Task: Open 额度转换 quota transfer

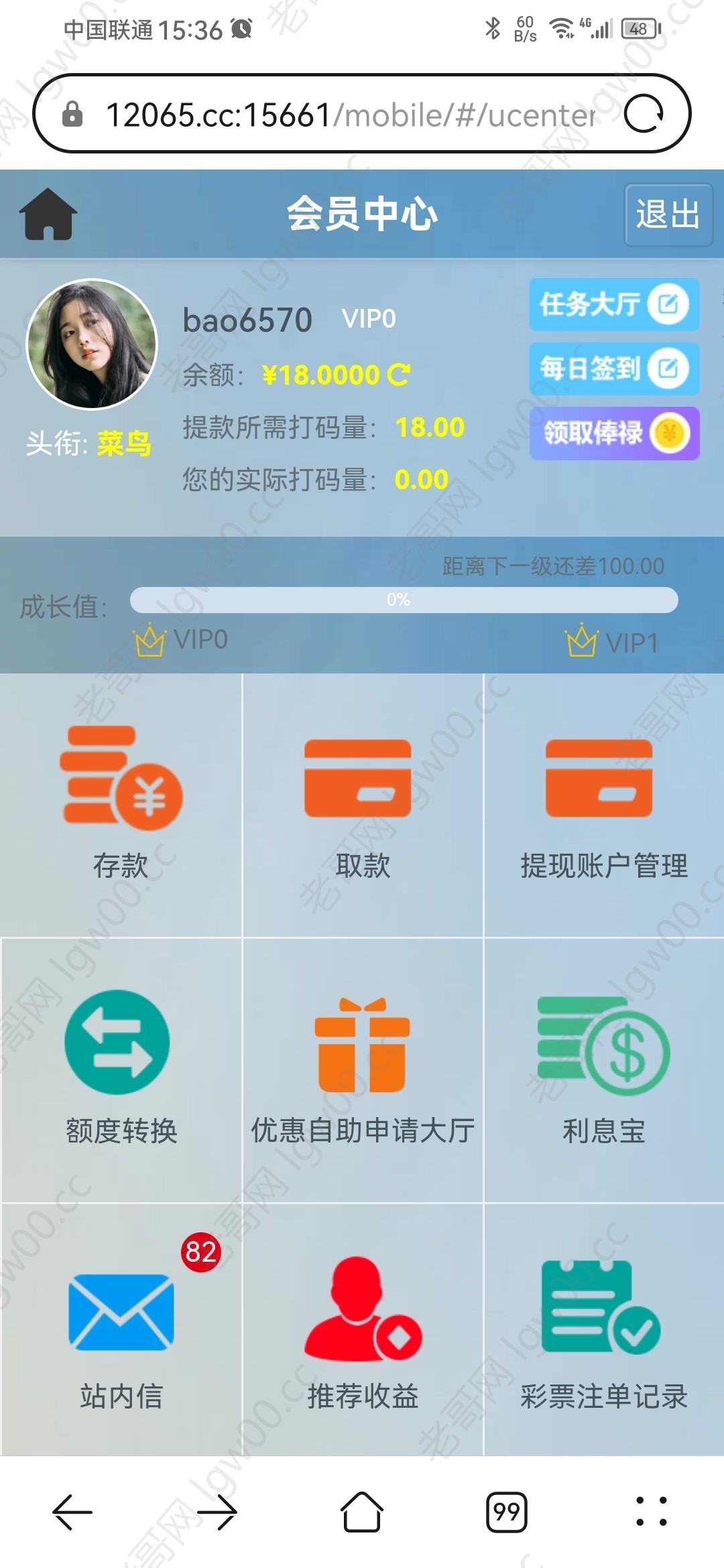Action: (x=121, y=1069)
